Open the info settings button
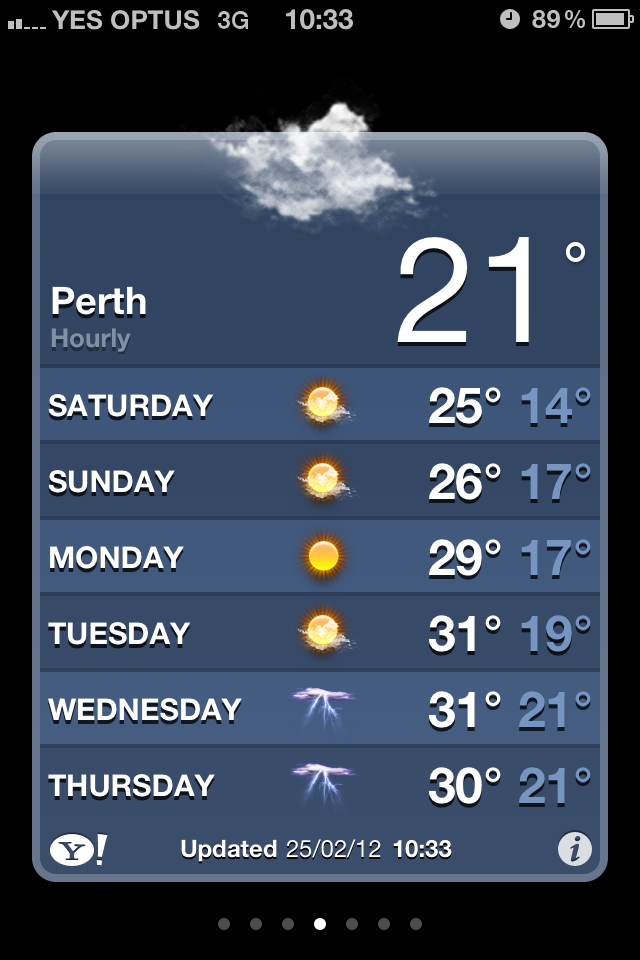Image resolution: width=640 pixels, height=960 pixels. pos(574,850)
